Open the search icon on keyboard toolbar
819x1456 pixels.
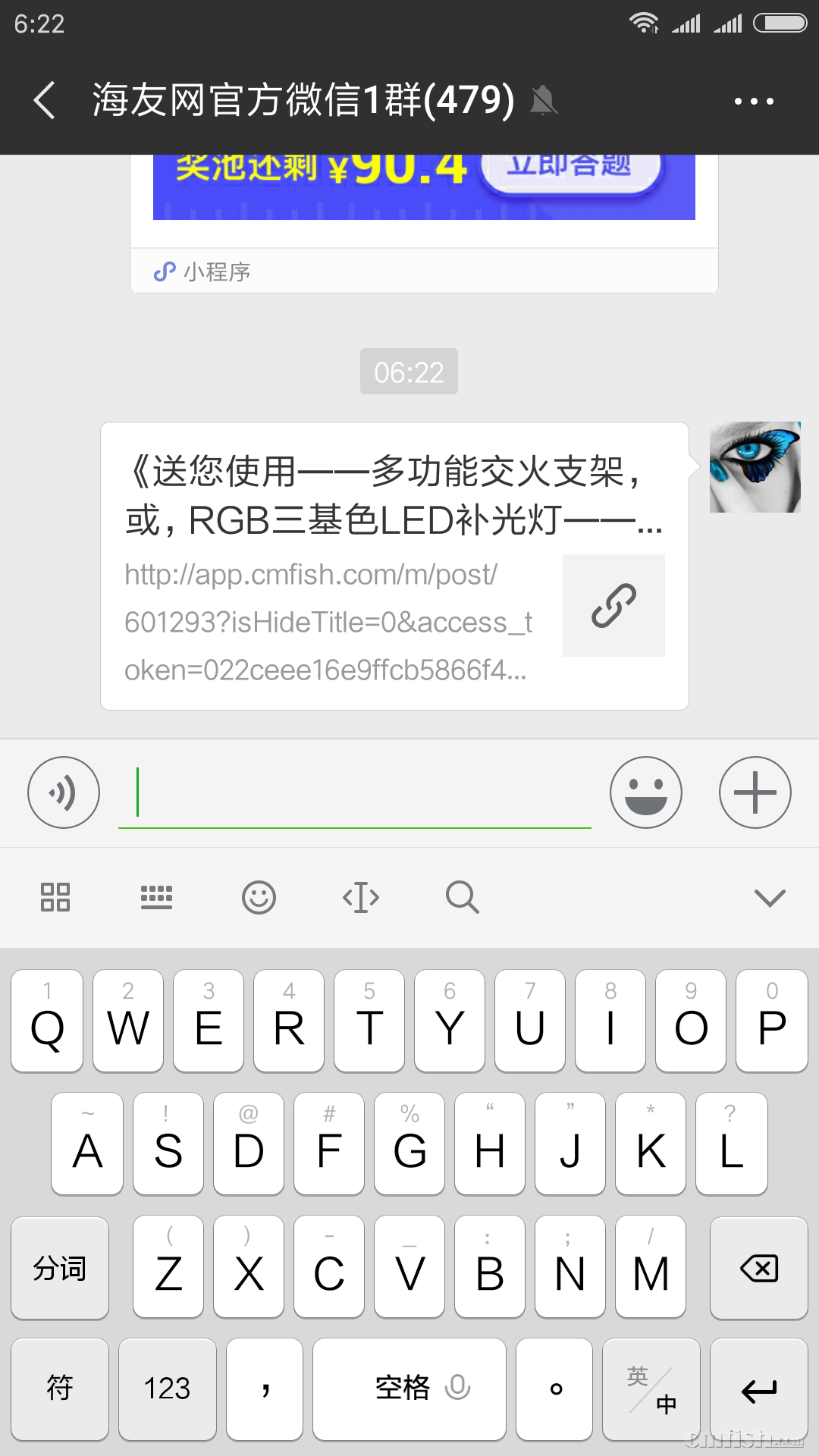pos(463,897)
